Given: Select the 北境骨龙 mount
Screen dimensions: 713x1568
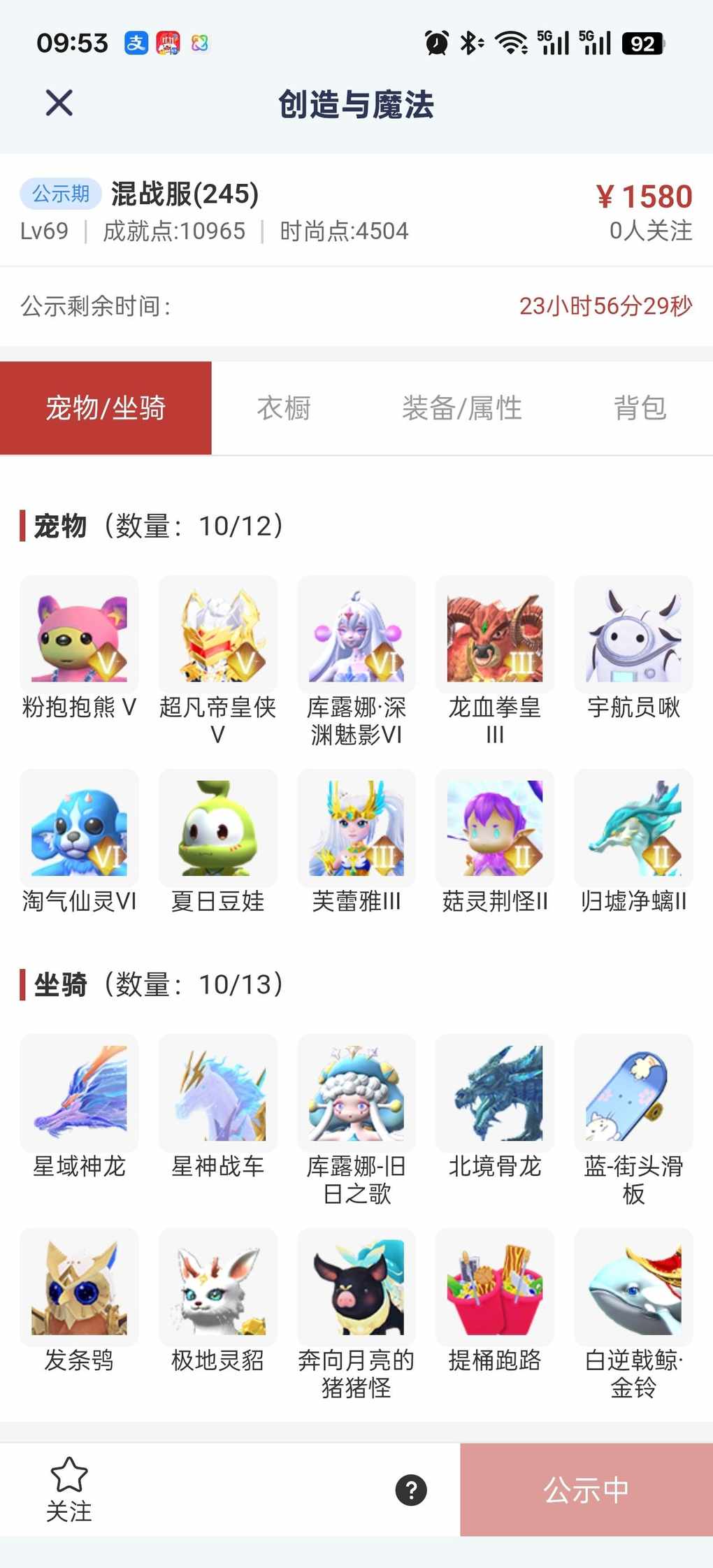Looking at the screenshot, I should coord(494,1093).
